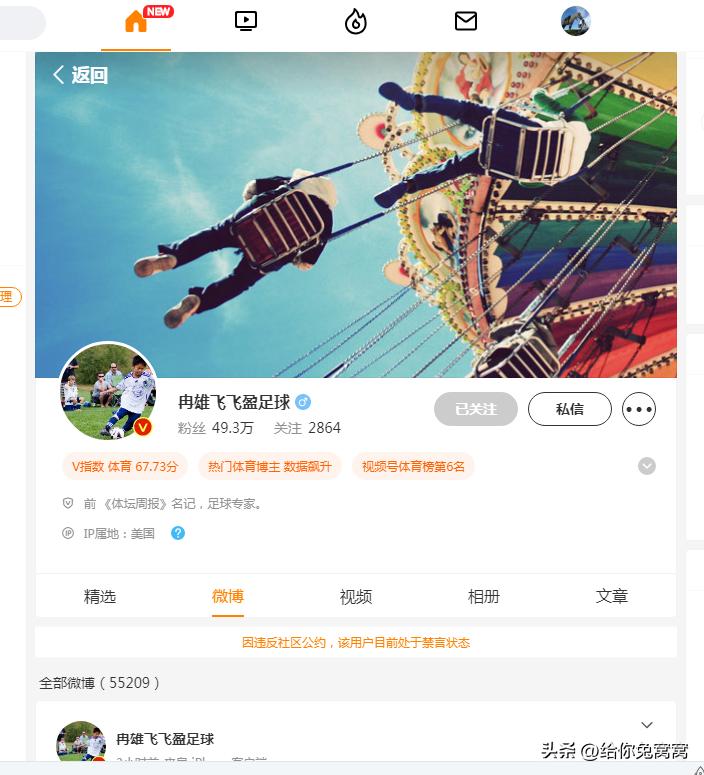The width and height of the screenshot is (704, 775).
Task: Tap the IP属地 question mark help icon
Action: (178, 533)
